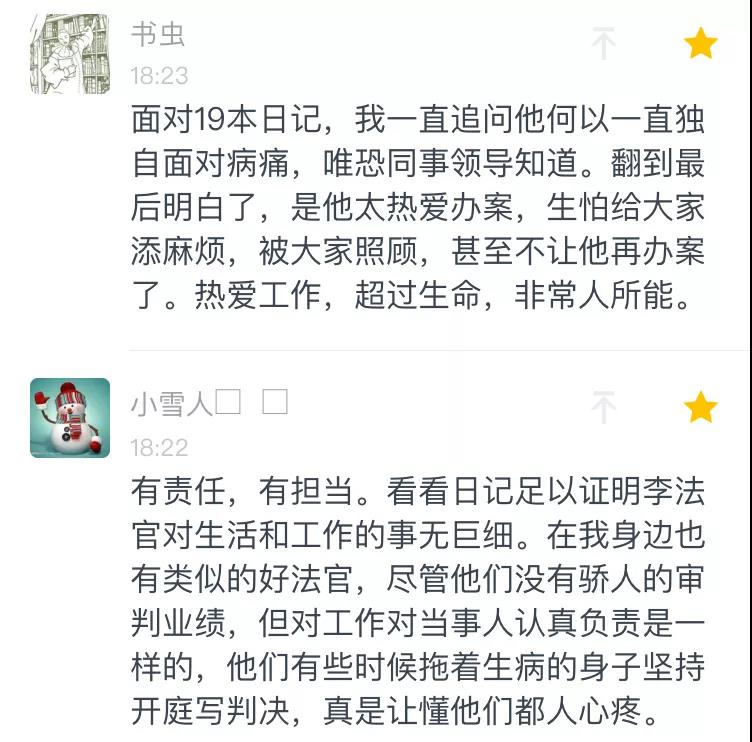Open 小雪人's snowman avatar
Image resolution: width=752 pixels, height=742 pixels.
[70, 418]
